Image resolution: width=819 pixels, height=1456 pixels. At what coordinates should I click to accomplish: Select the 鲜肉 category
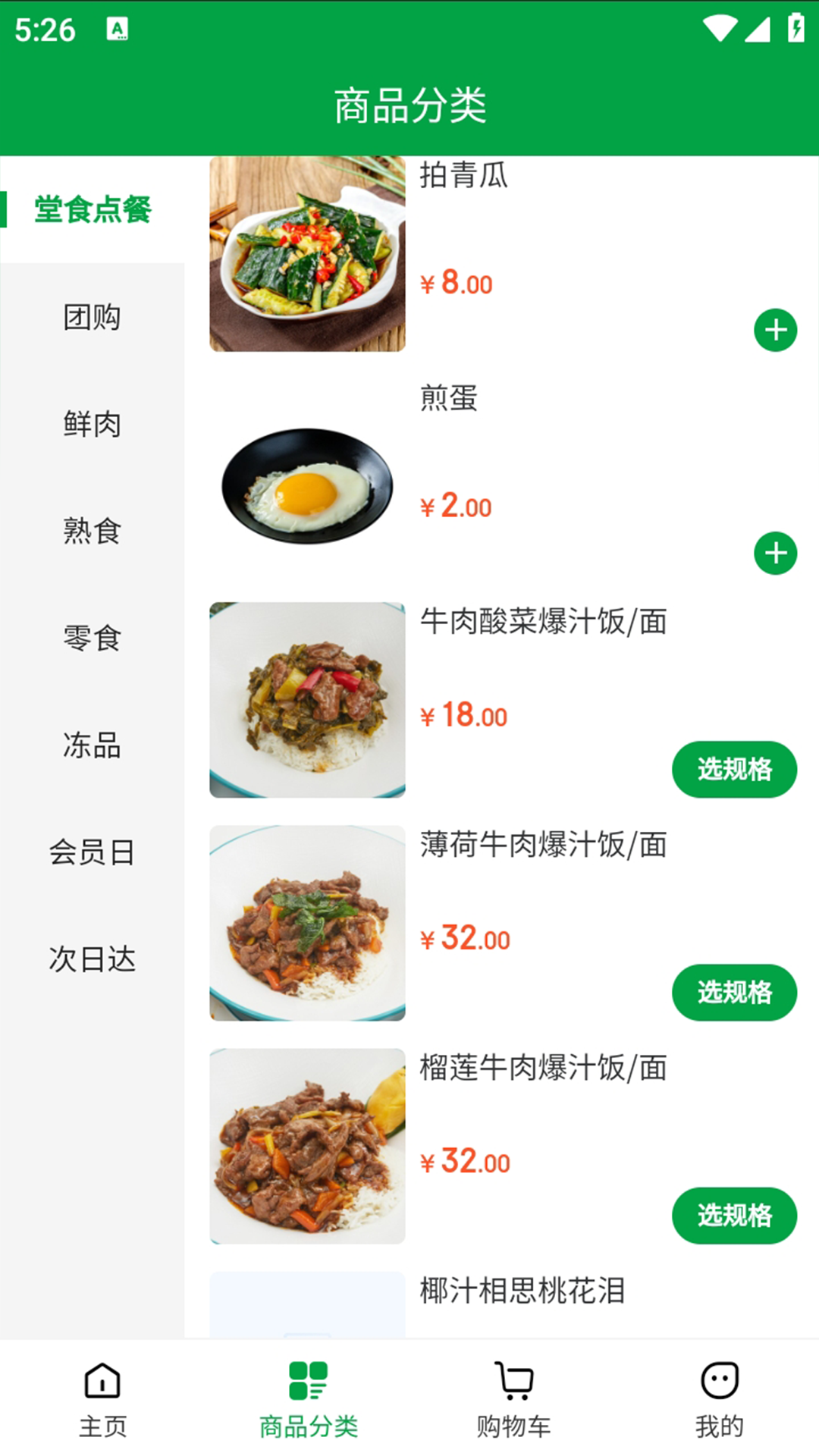click(92, 426)
